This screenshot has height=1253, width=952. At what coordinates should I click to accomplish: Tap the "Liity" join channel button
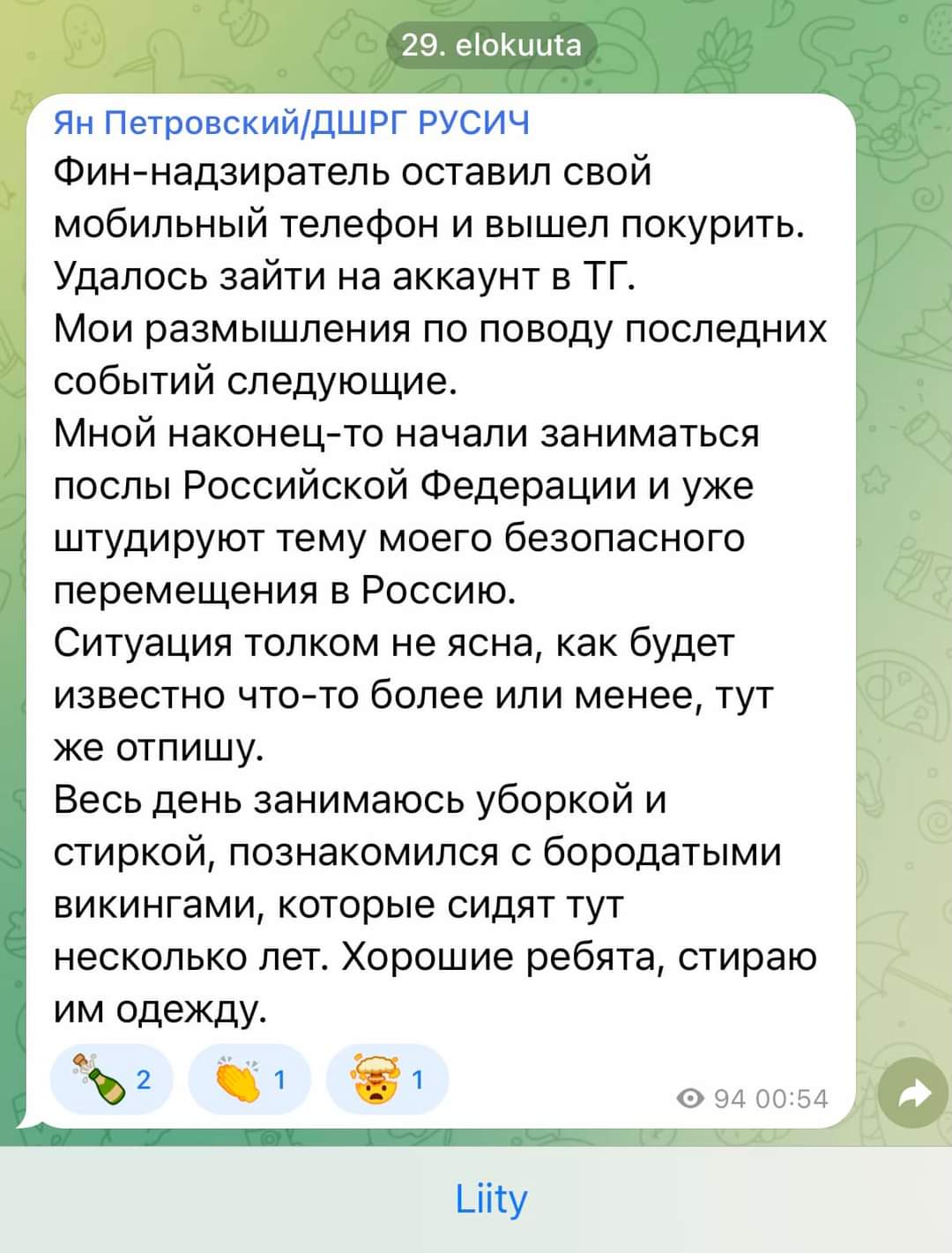click(491, 1199)
